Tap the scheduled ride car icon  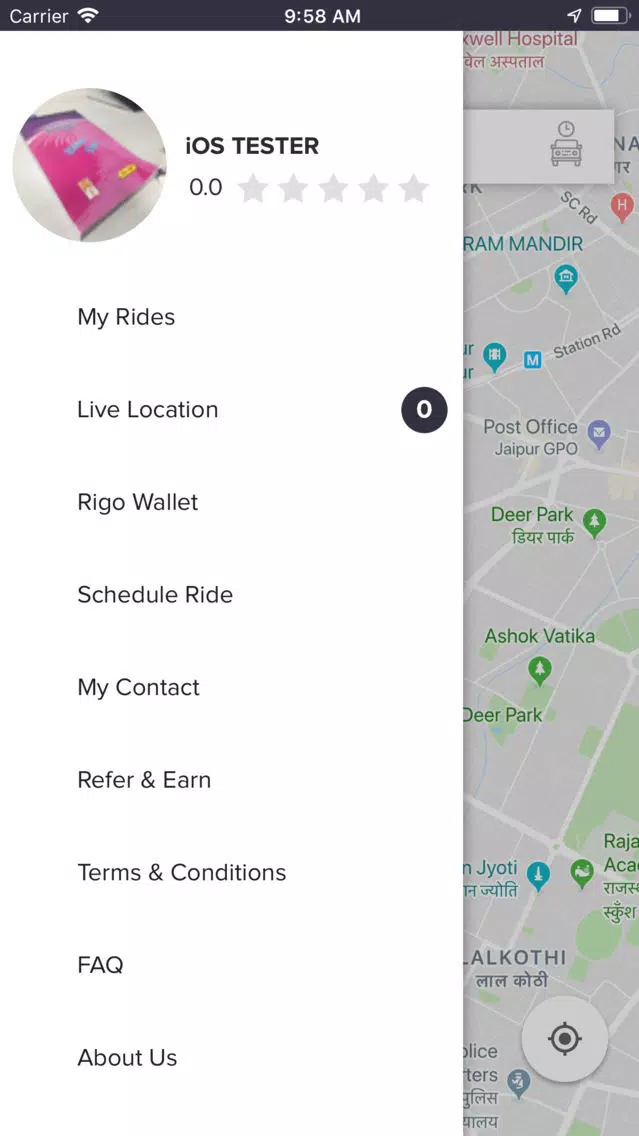[x=566, y=144]
